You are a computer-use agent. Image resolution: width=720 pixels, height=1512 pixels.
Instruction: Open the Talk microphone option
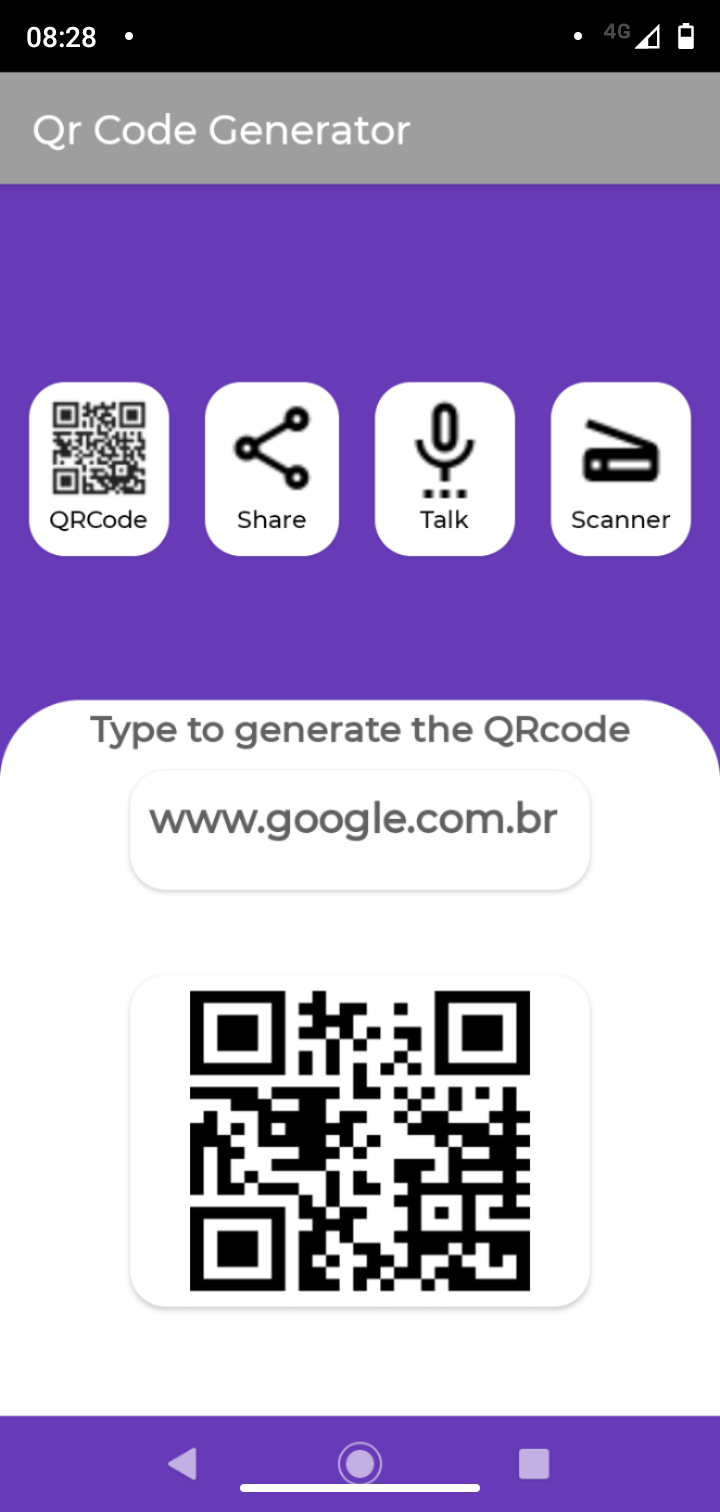pyautogui.click(x=445, y=468)
